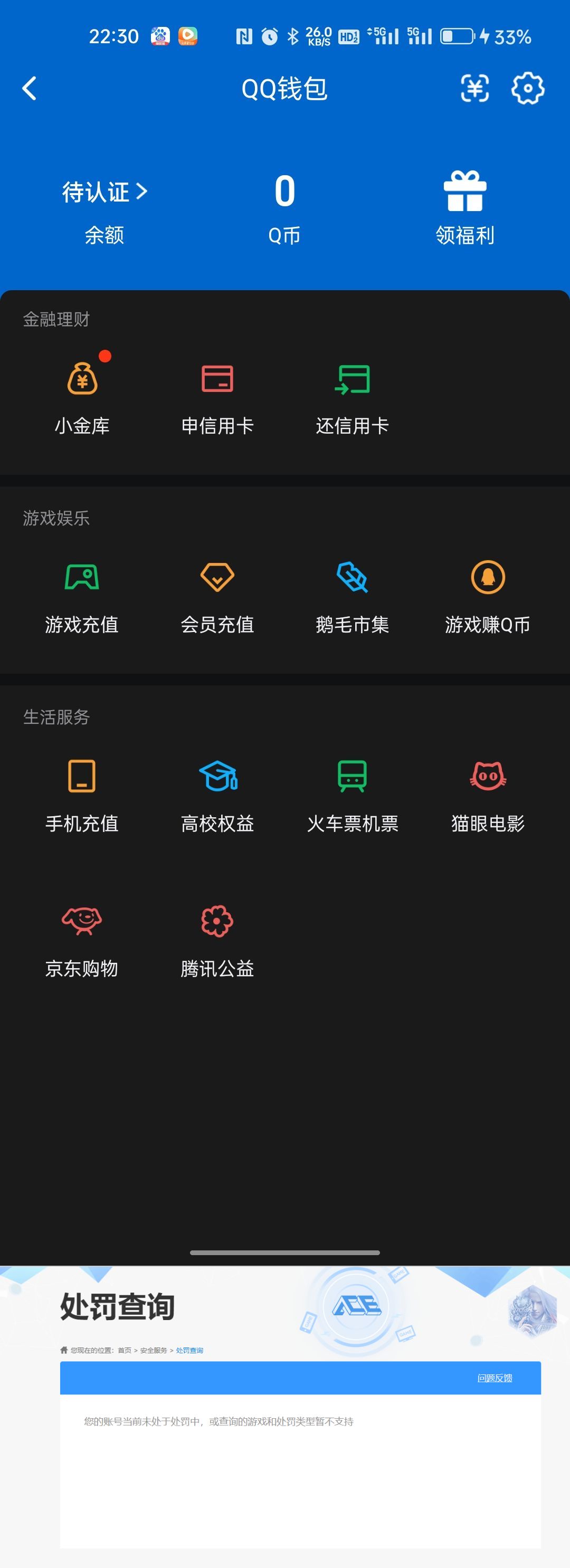Tap the 问题反馈 feedback button
This screenshot has height=1568, width=570.
point(495,1378)
